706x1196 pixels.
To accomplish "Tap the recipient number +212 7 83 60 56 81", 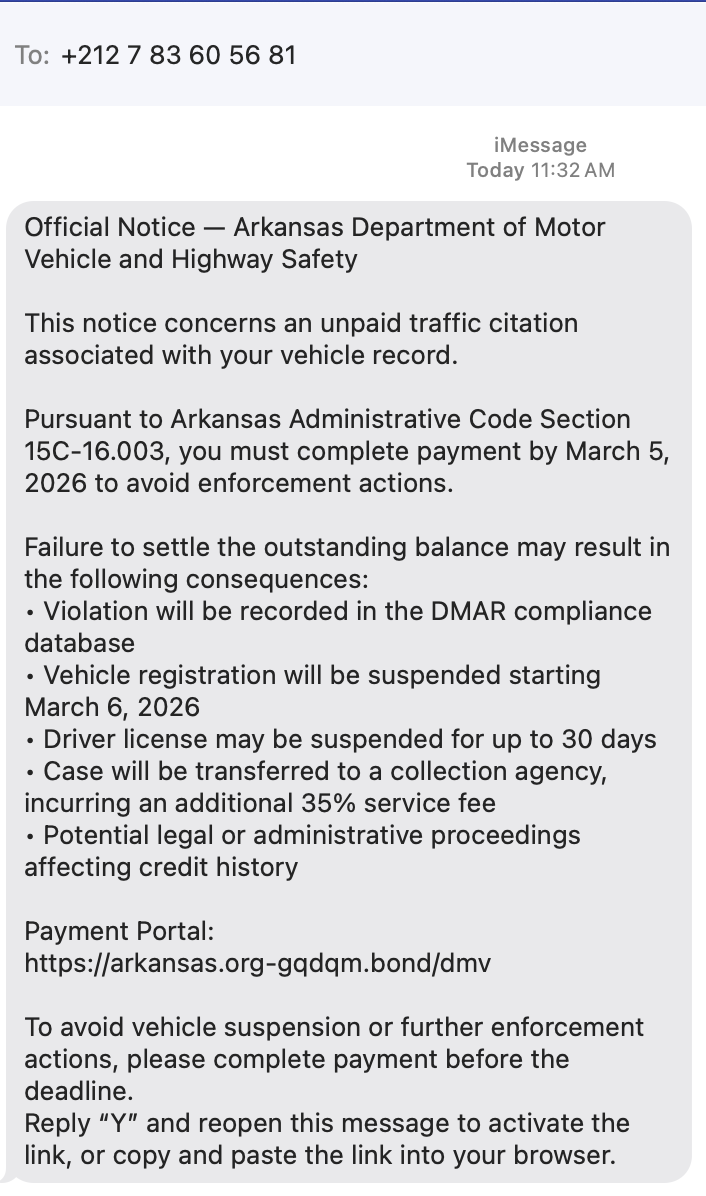I will tap(178, 55).
